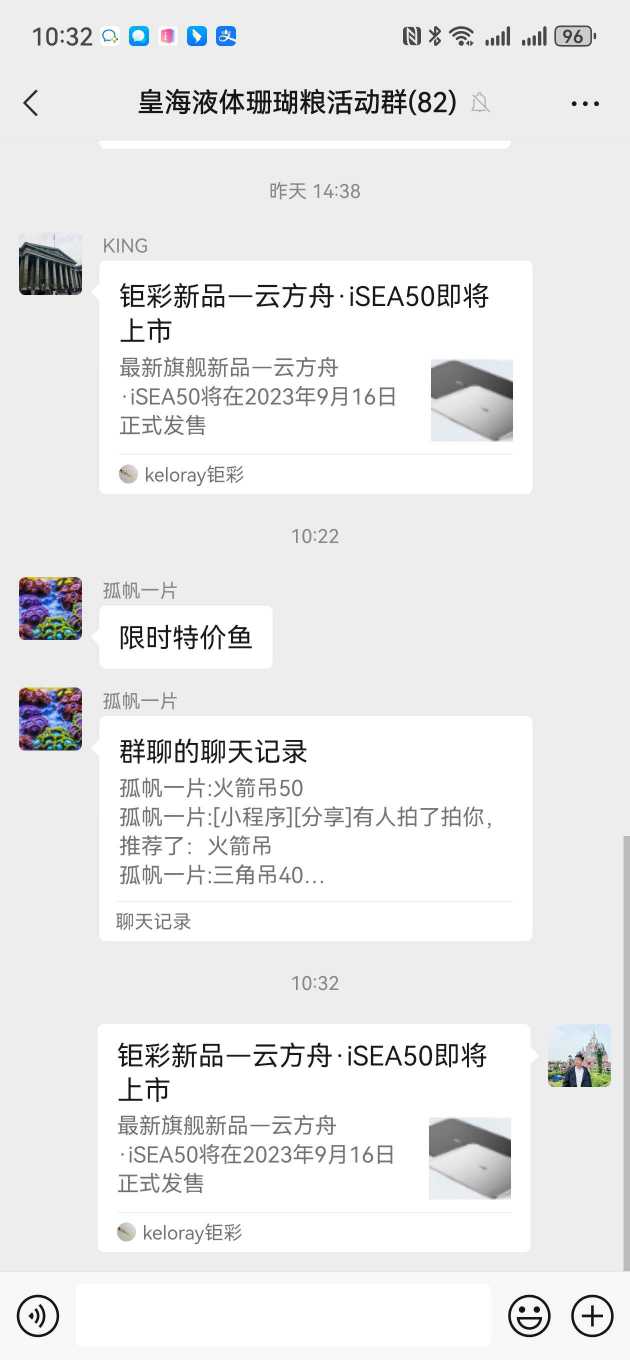Focus the message text field
The image size is (630, 1360).
pos(283,1316)
